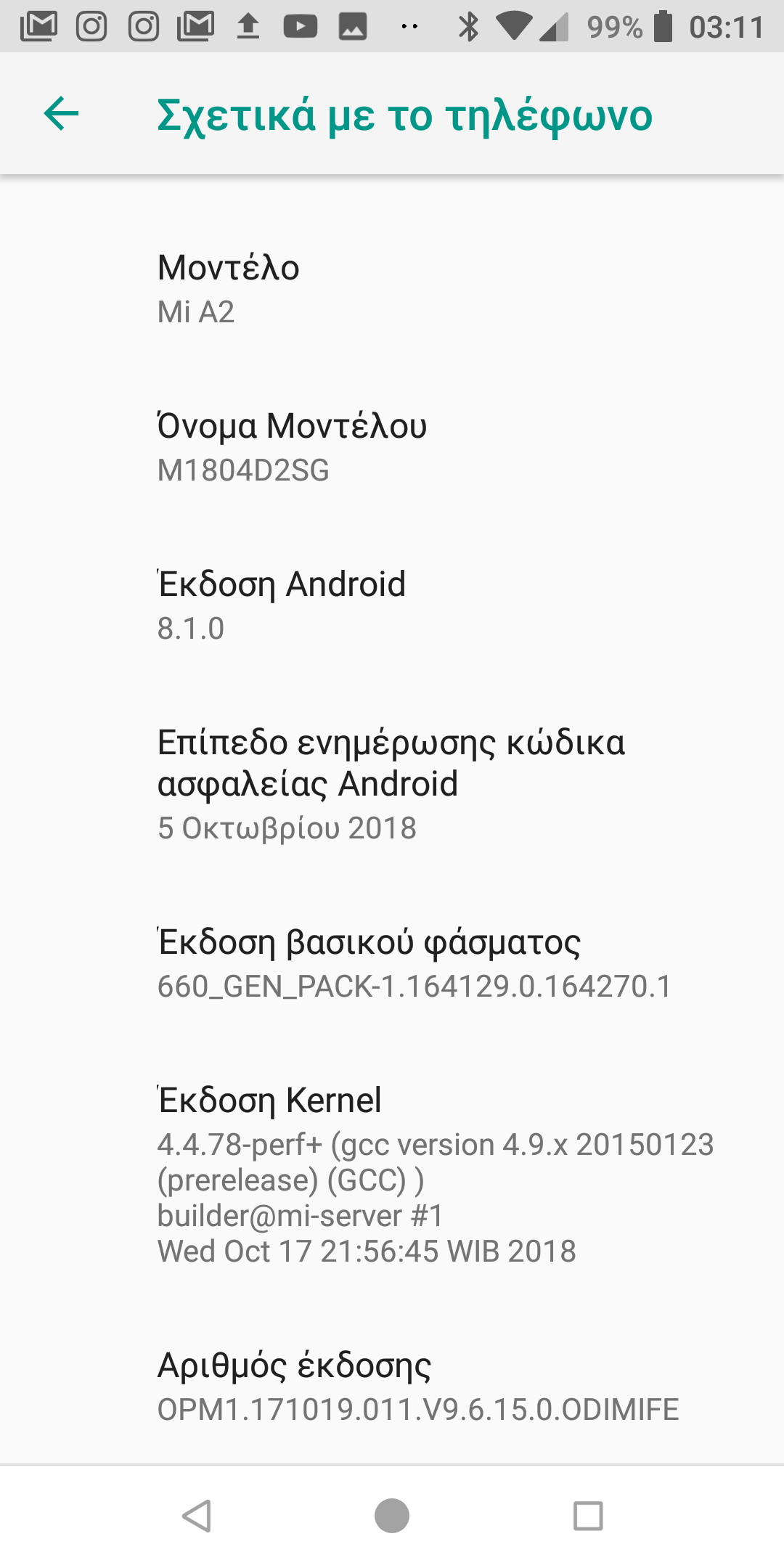Screen dimensions: 784x1568
Task: Open Επίπεδο ενημέρωσης κώδικα ασφαλείας Android
Action: [392, 783]
